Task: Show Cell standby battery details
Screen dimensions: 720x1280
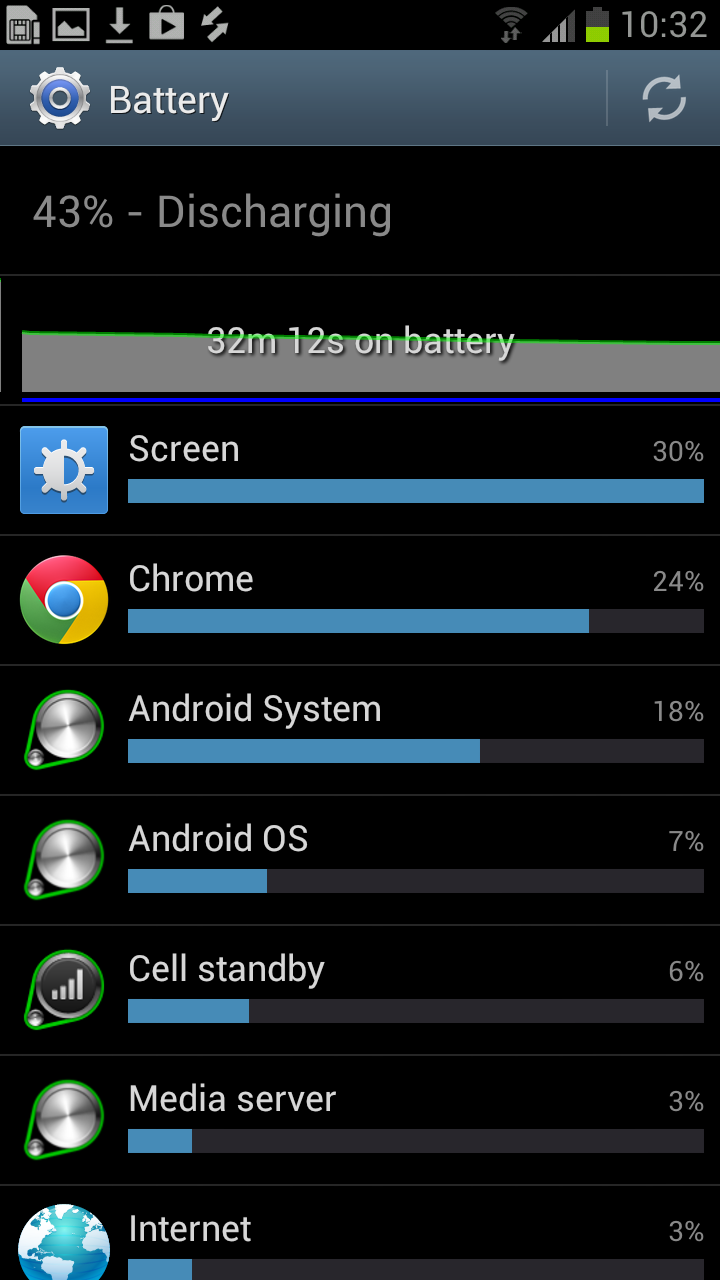Action: coord(360,990)
